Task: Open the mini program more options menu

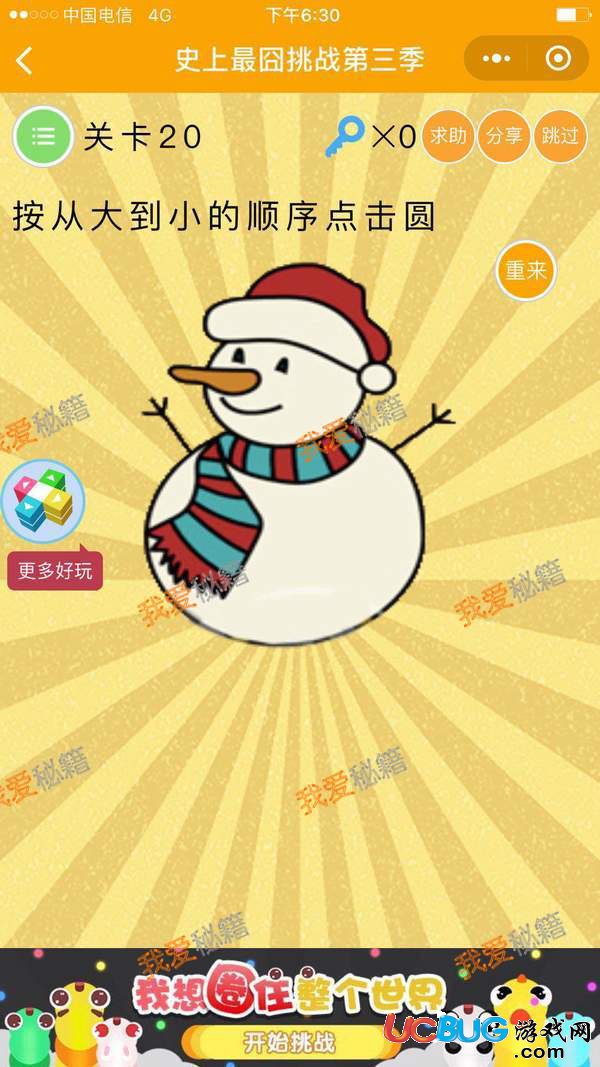Action: pos(497,59)
